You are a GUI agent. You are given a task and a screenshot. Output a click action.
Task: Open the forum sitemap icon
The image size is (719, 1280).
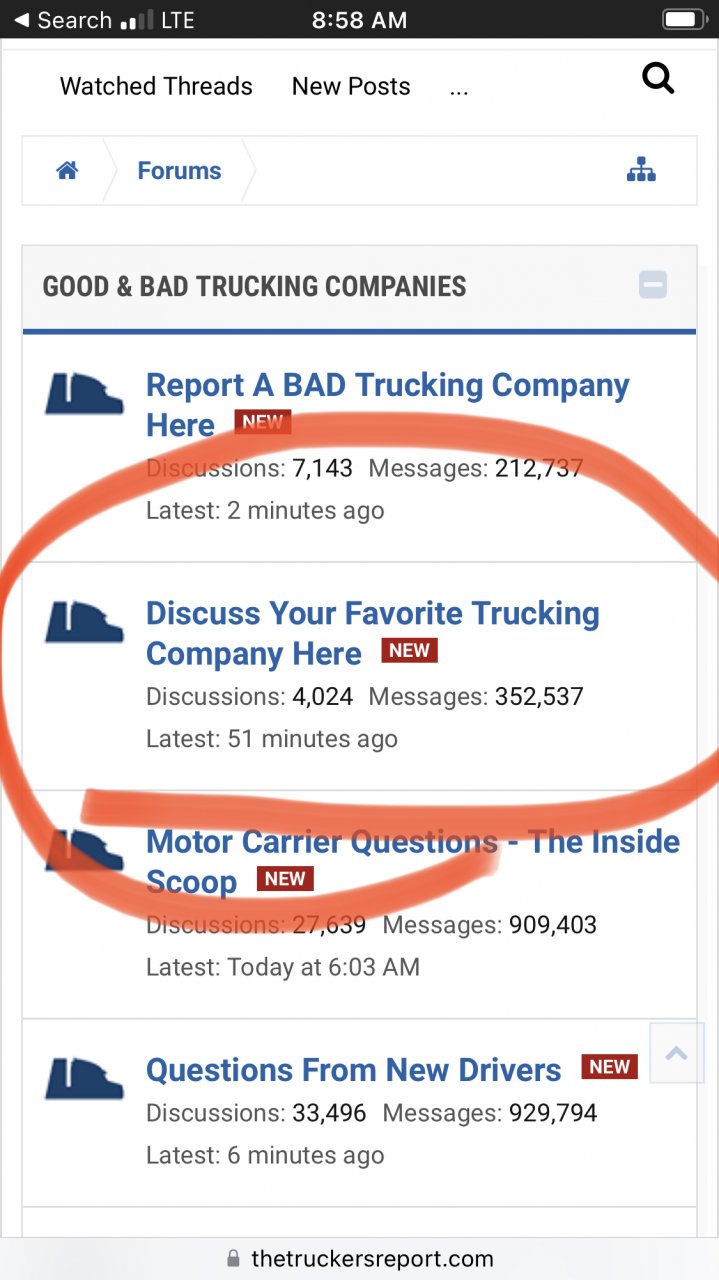click(641, 171)
